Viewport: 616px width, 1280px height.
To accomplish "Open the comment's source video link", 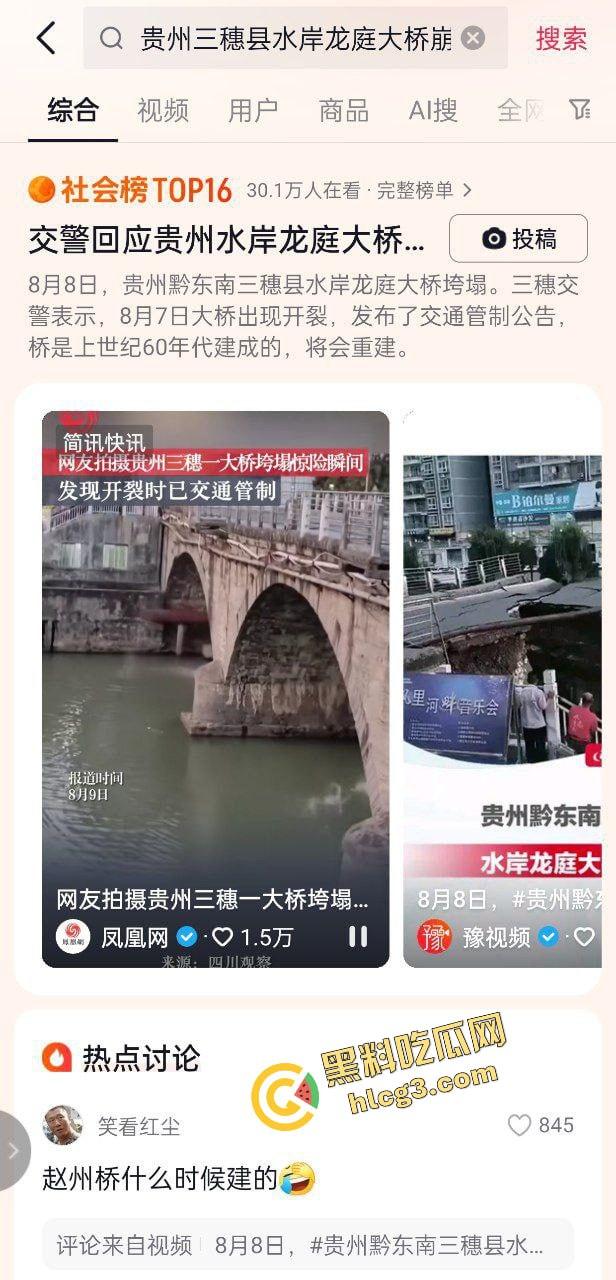I will coord(308,1245).
